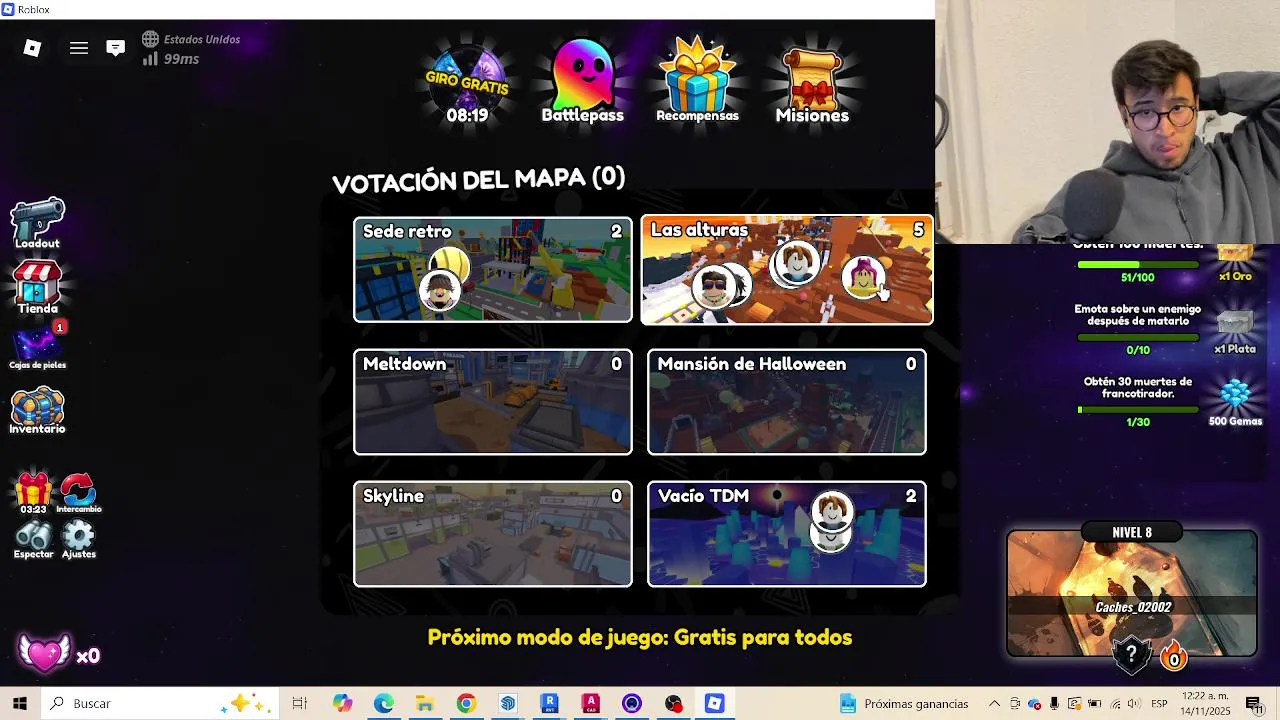The height and width of the screenshot is (720, 1280).
Task: Open Misiones scroll
Action: 812,82
